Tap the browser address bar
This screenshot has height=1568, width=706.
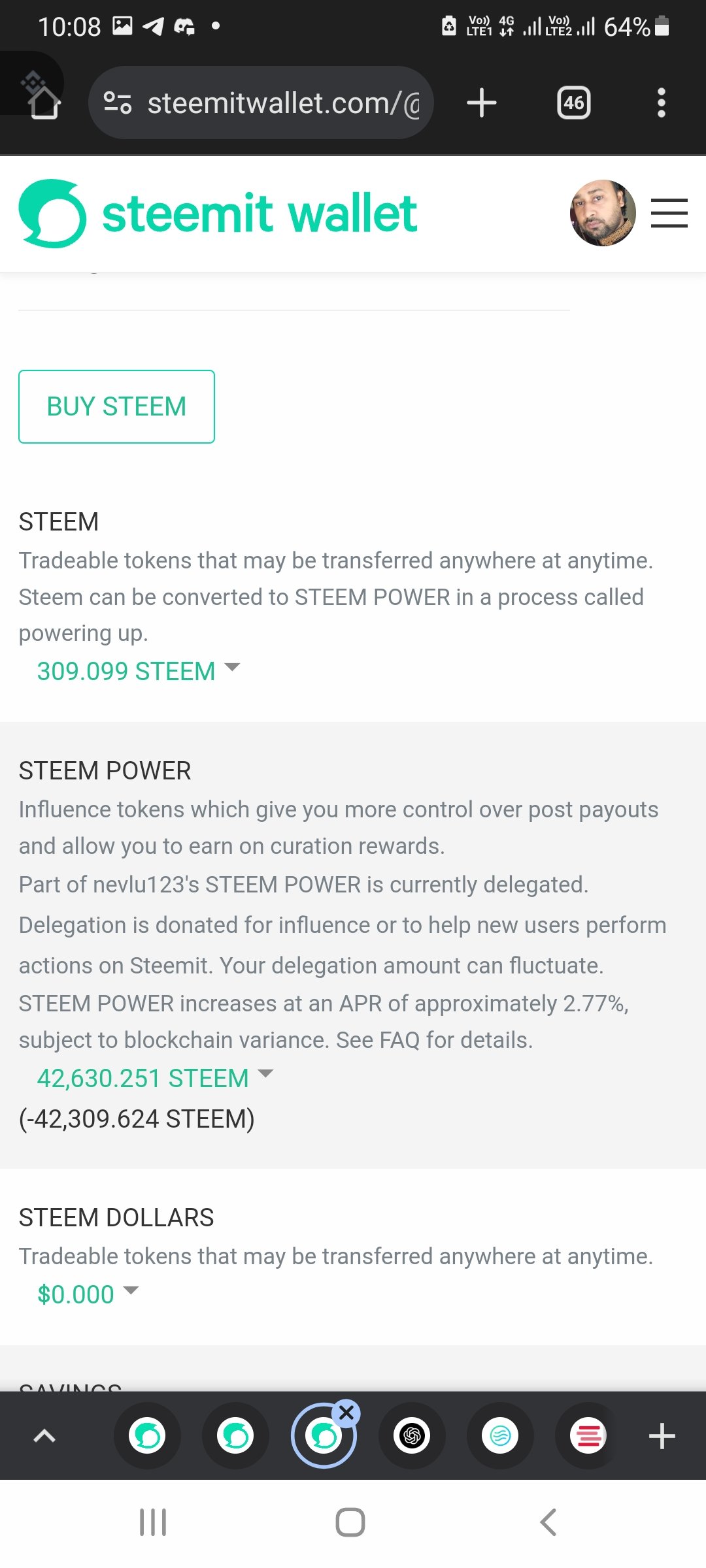[261, 103]
